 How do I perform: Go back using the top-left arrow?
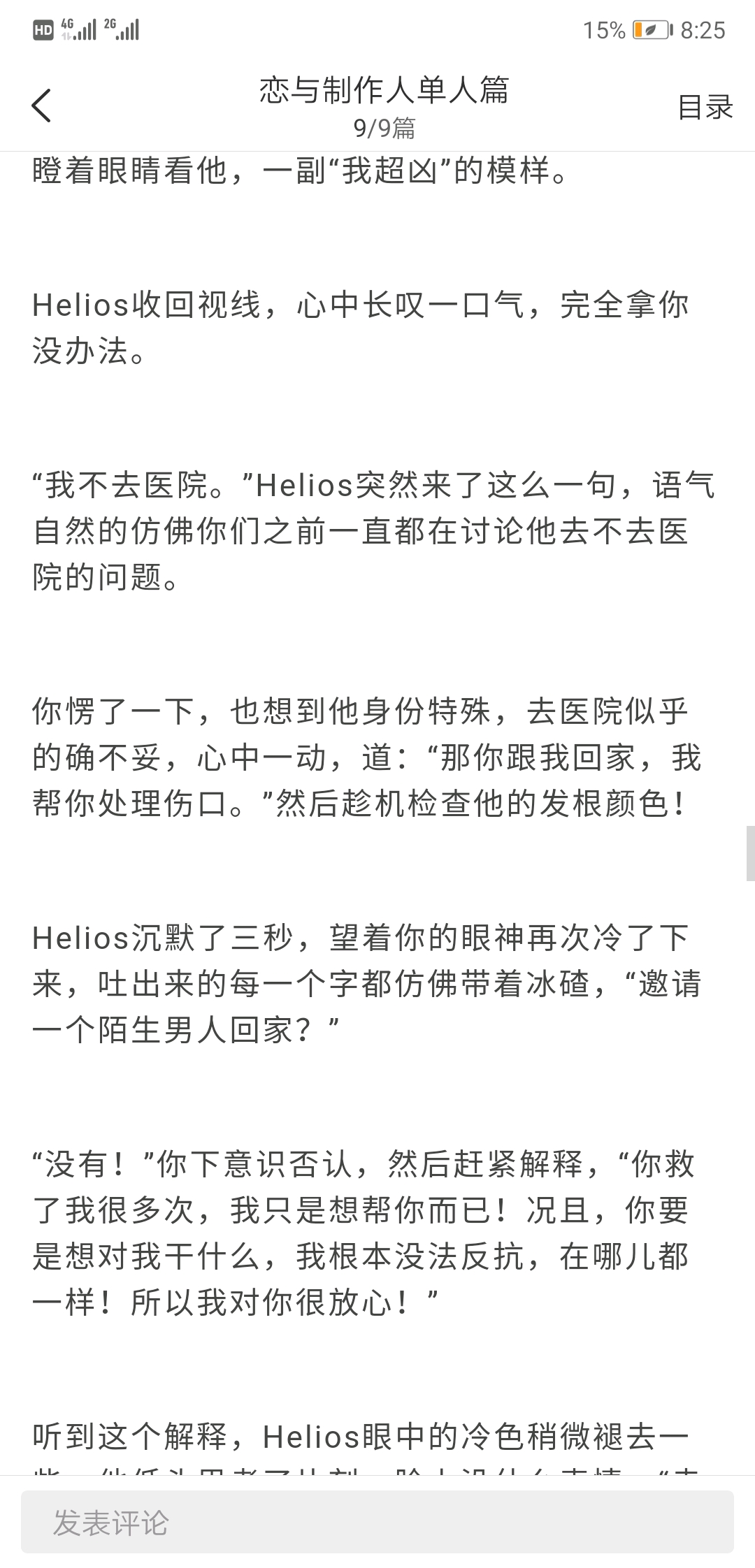coord(42,106)
